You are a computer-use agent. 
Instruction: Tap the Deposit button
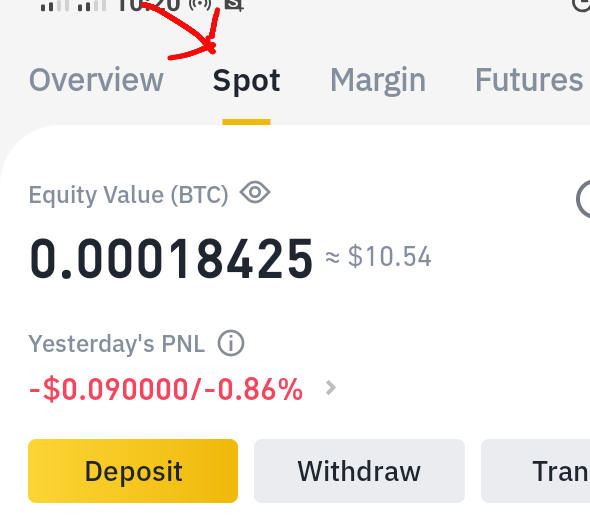pyautogui.click(x=133, y=471)
